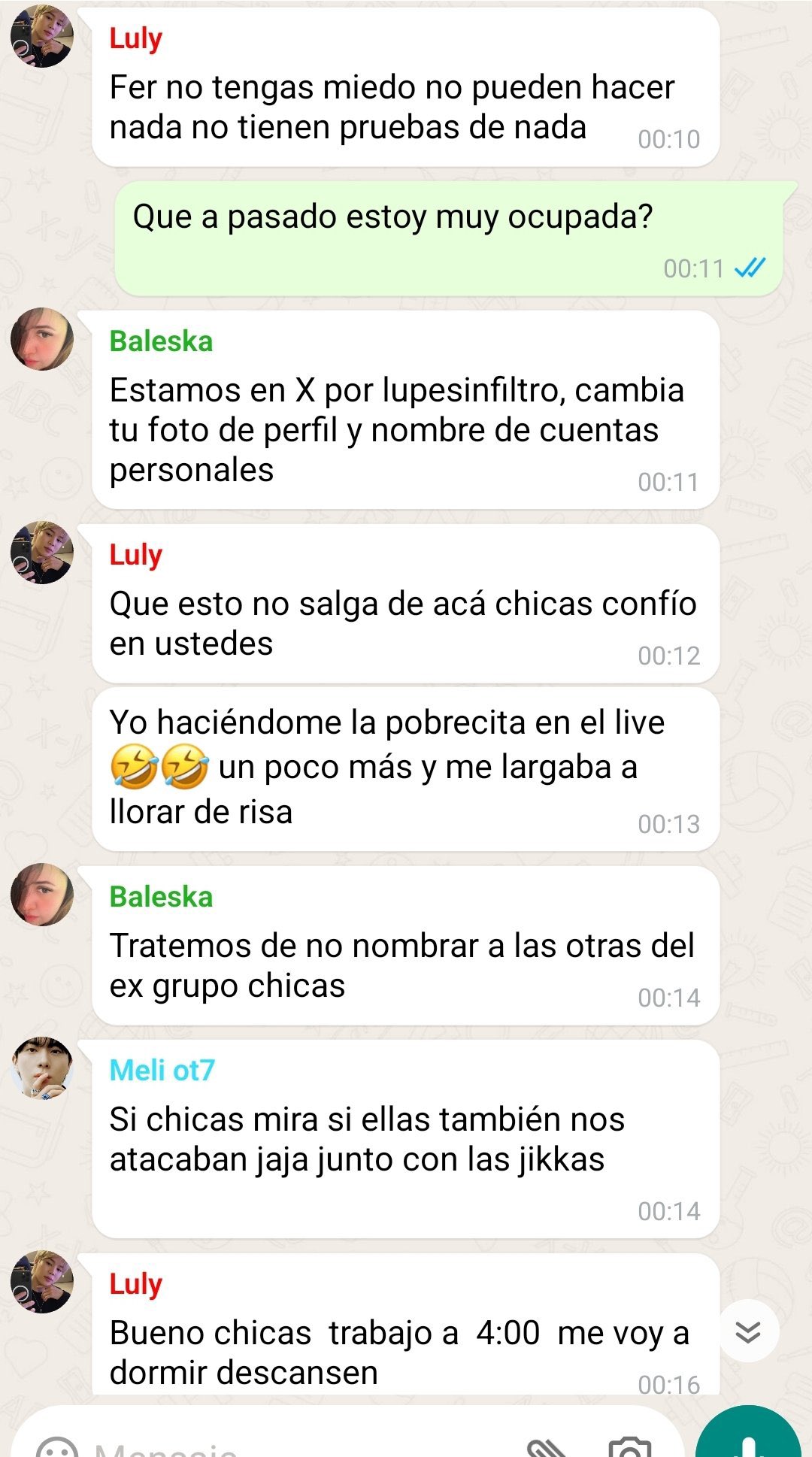The width and height of the screenshot is (812, 1457).
Task: Tap Baleska's avatar beside the "Estamos en X" message
Action: [42, 339]
